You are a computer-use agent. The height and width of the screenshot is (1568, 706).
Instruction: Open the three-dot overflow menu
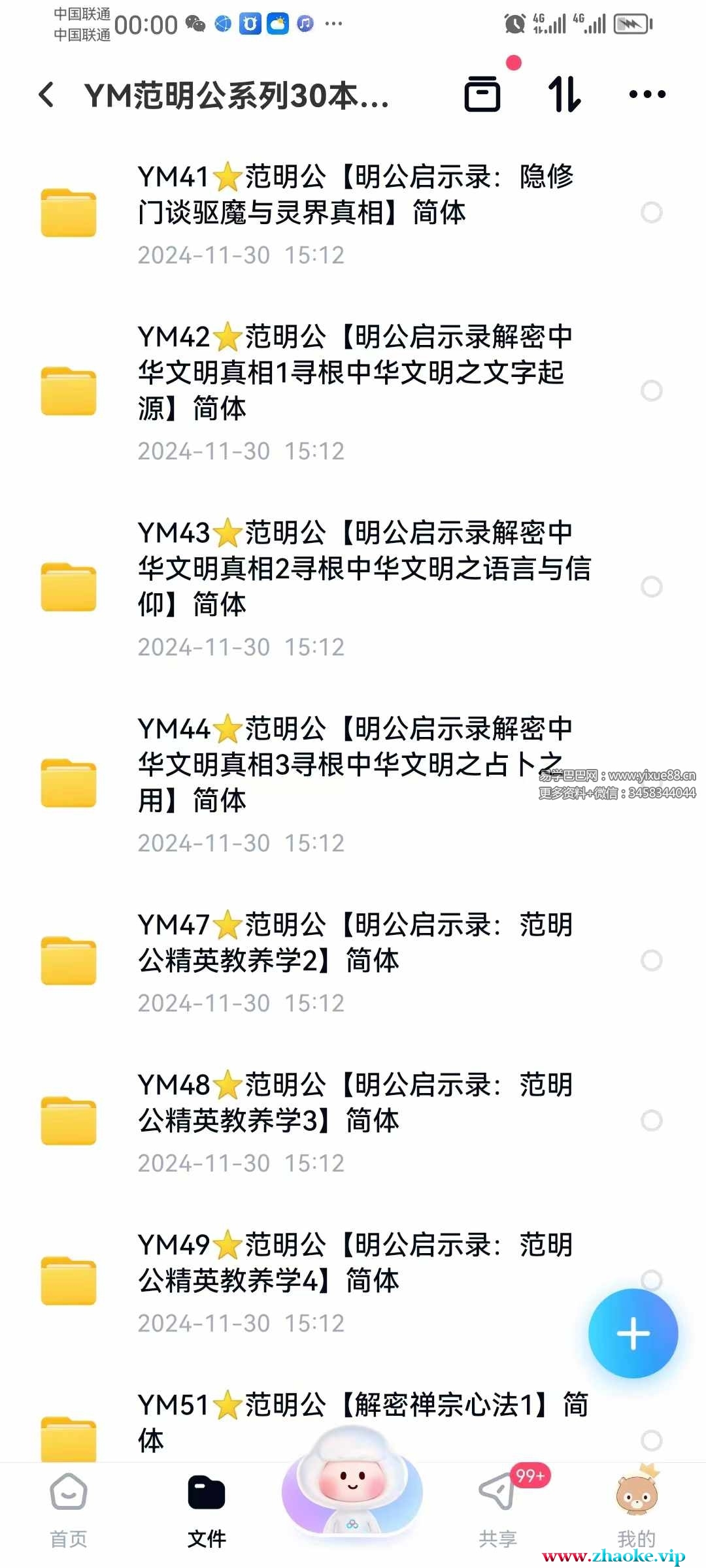point(647,95)
